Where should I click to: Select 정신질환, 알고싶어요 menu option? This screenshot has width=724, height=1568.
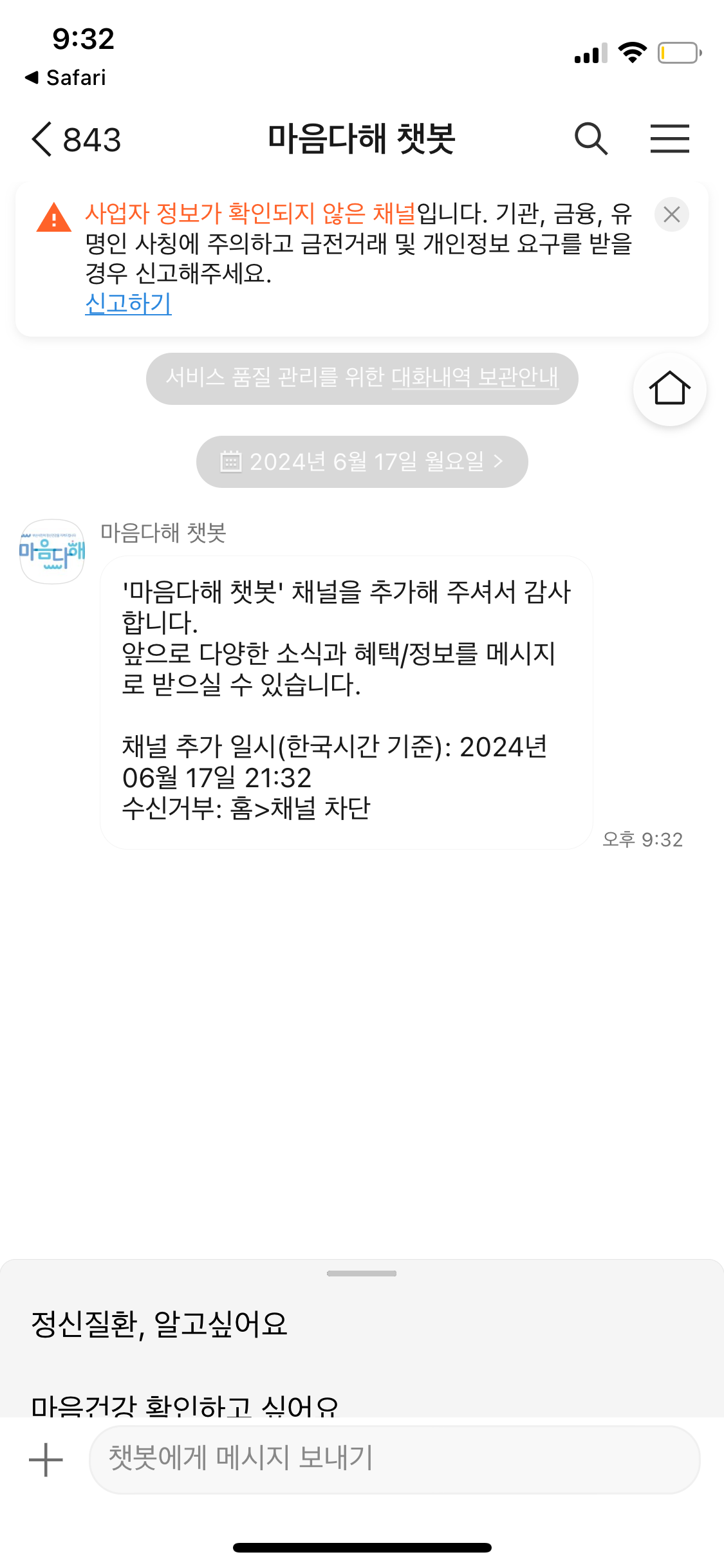(x=160, y=1325)
